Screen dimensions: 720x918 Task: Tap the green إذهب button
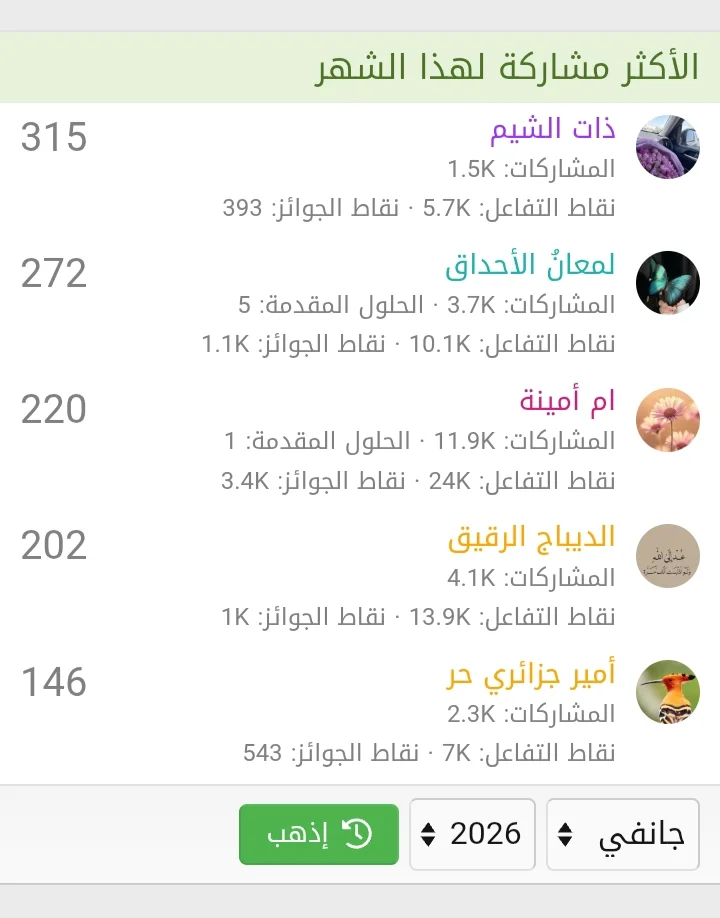(318, 834)
